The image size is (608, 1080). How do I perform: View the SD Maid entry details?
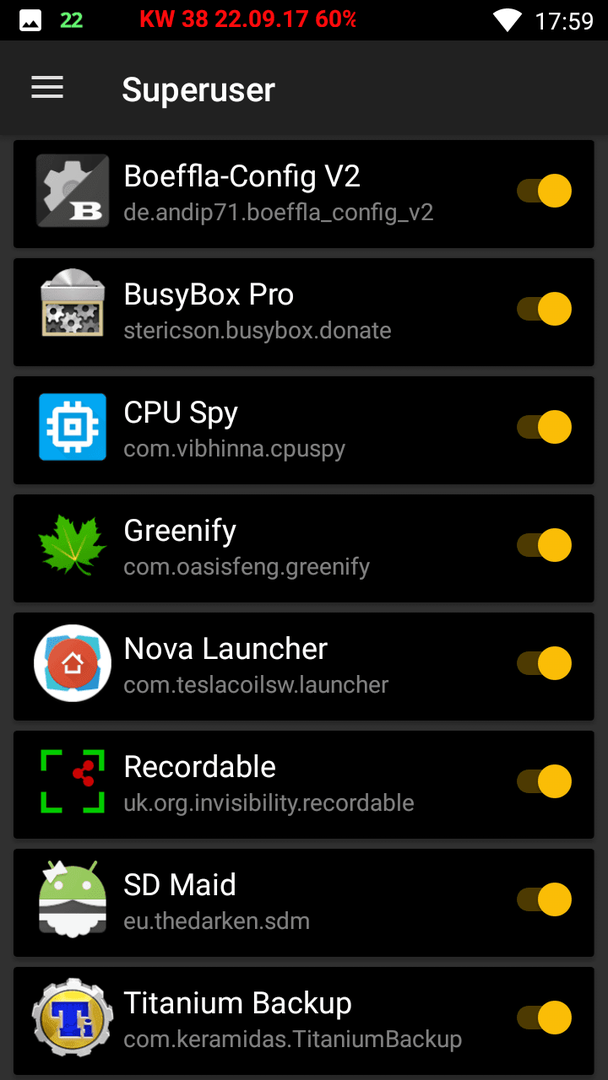304,902
